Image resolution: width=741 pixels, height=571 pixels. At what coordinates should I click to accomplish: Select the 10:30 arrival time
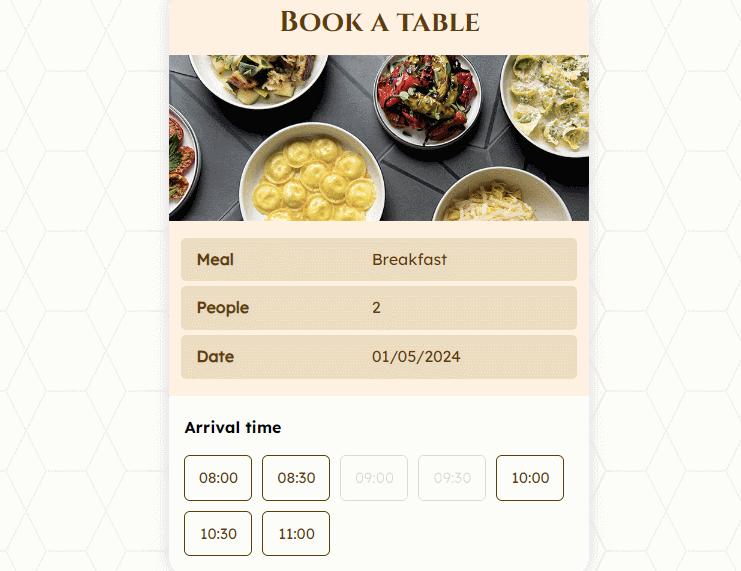[218, 534]
